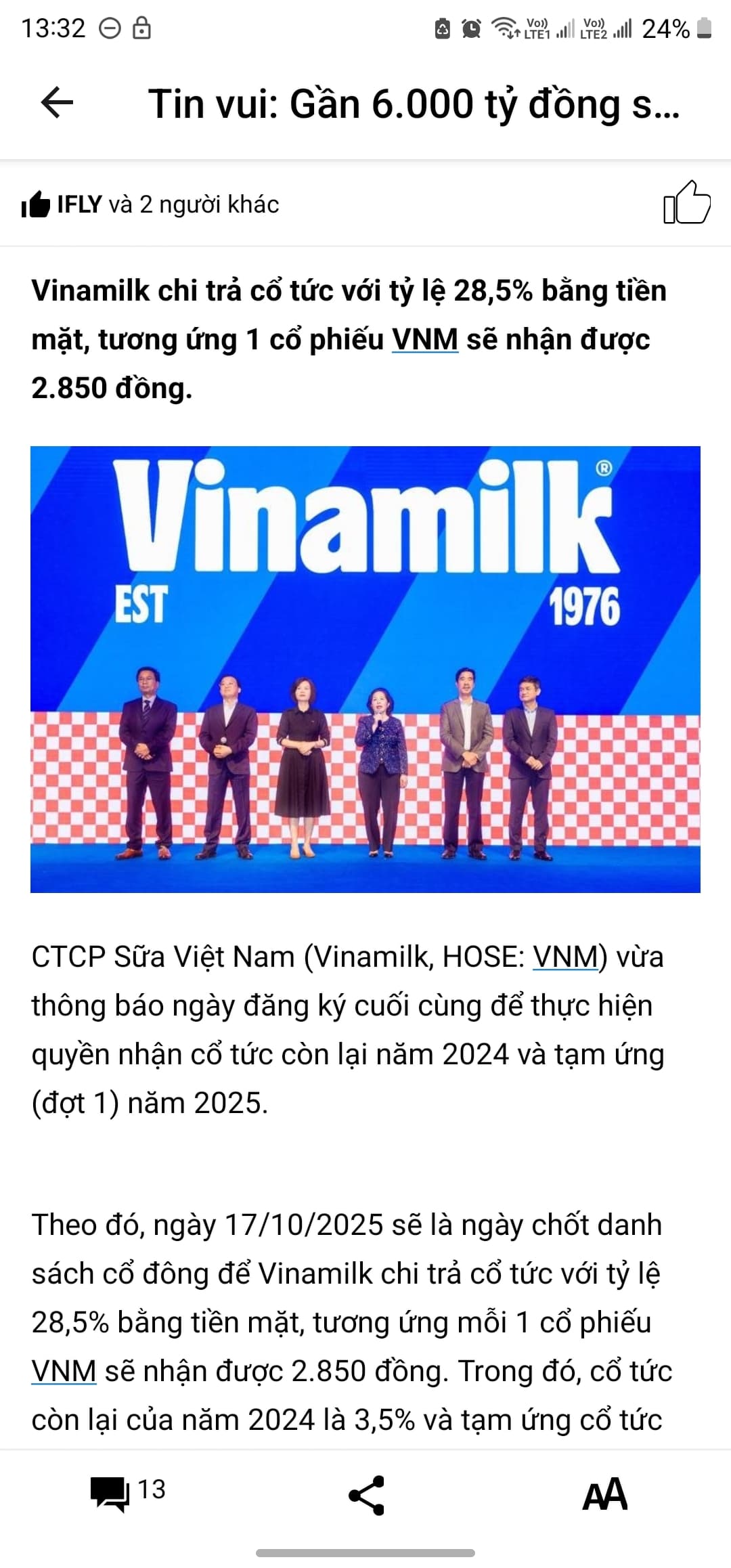Change text size with the AA icon

[604, 1495]
